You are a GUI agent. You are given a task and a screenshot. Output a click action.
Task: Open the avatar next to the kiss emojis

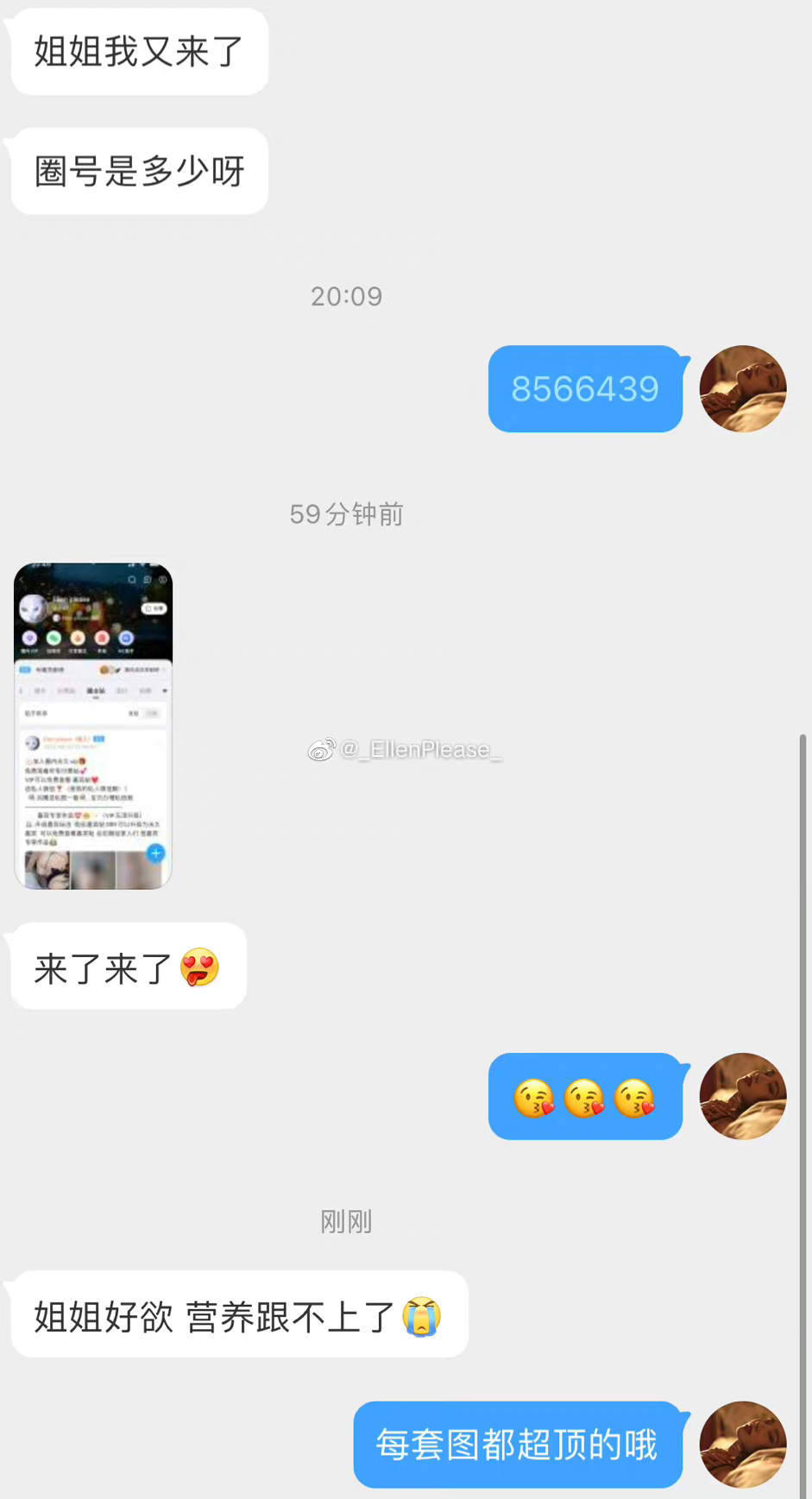pyautogui.click(x=742, y=1096)
